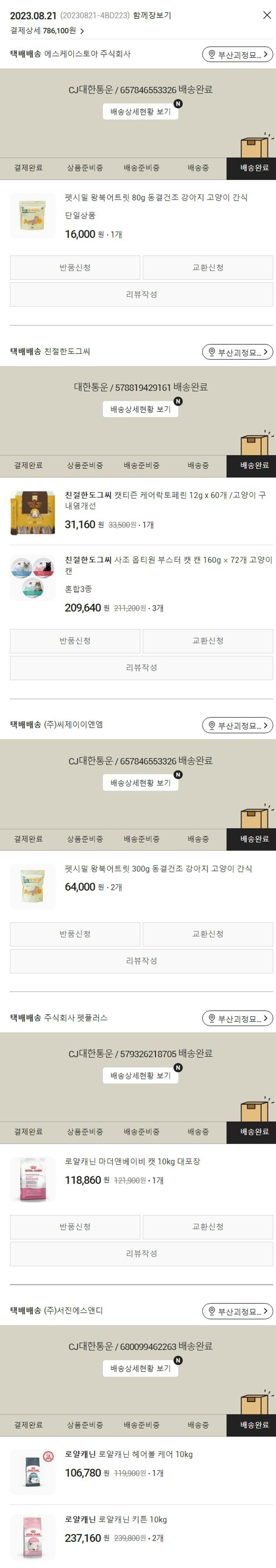Image resolution: width=276 pixels, height=1568 pixels.
Task: Open 사조 옵티원 부스터 캣 캔 product
Action: 168,565
